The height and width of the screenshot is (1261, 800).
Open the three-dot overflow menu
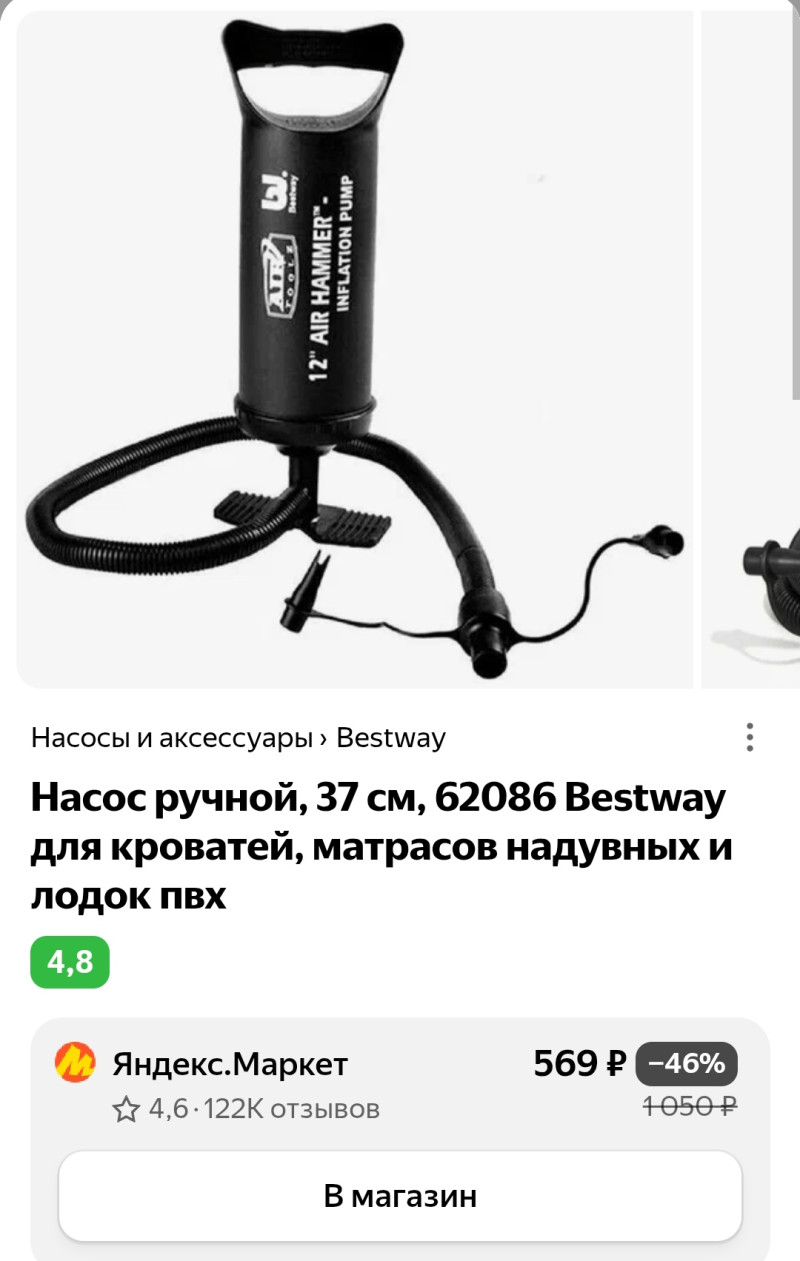click(749, 738)
